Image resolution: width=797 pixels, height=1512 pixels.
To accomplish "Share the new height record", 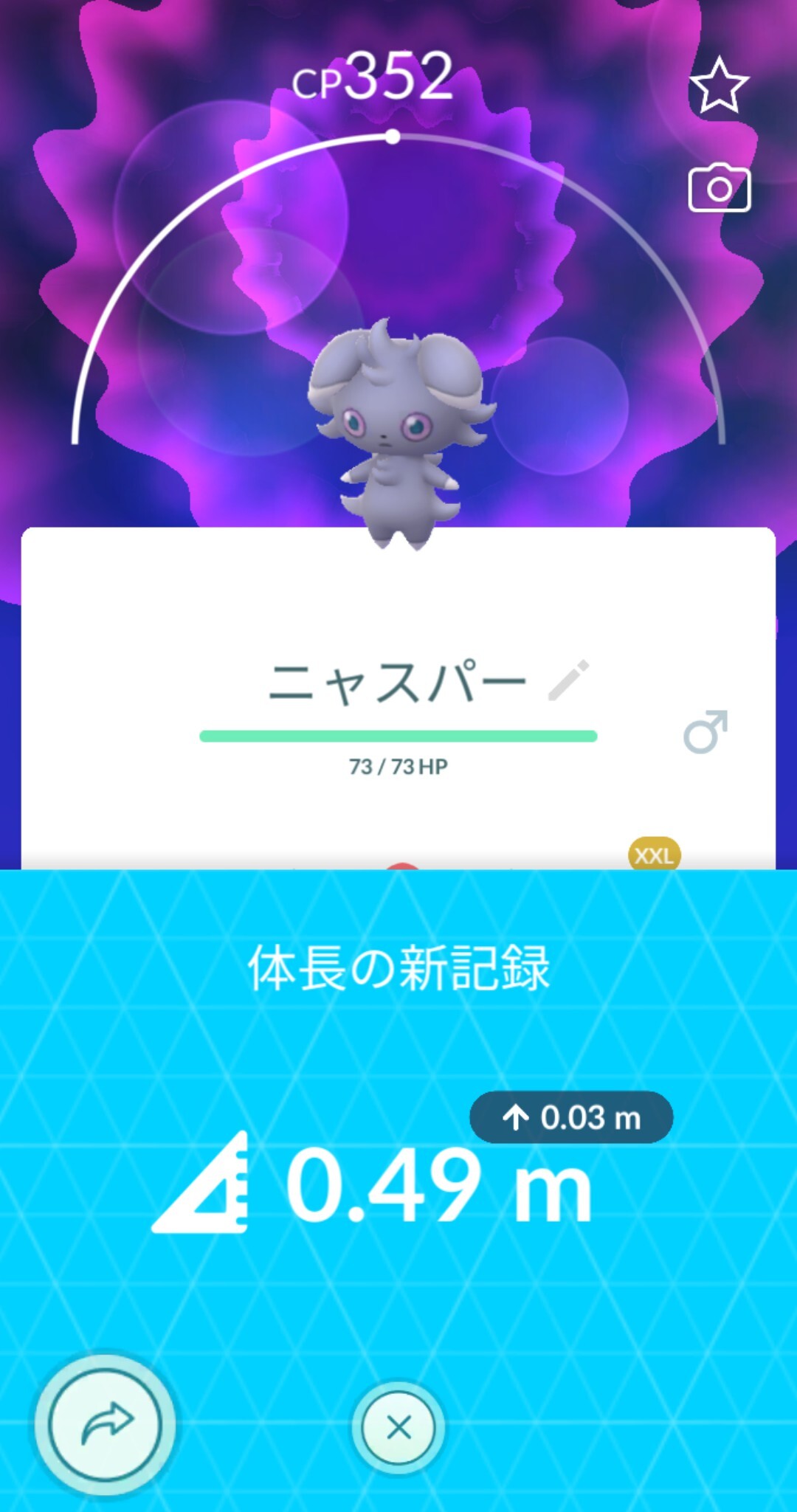I will (x=105, y=1424).
